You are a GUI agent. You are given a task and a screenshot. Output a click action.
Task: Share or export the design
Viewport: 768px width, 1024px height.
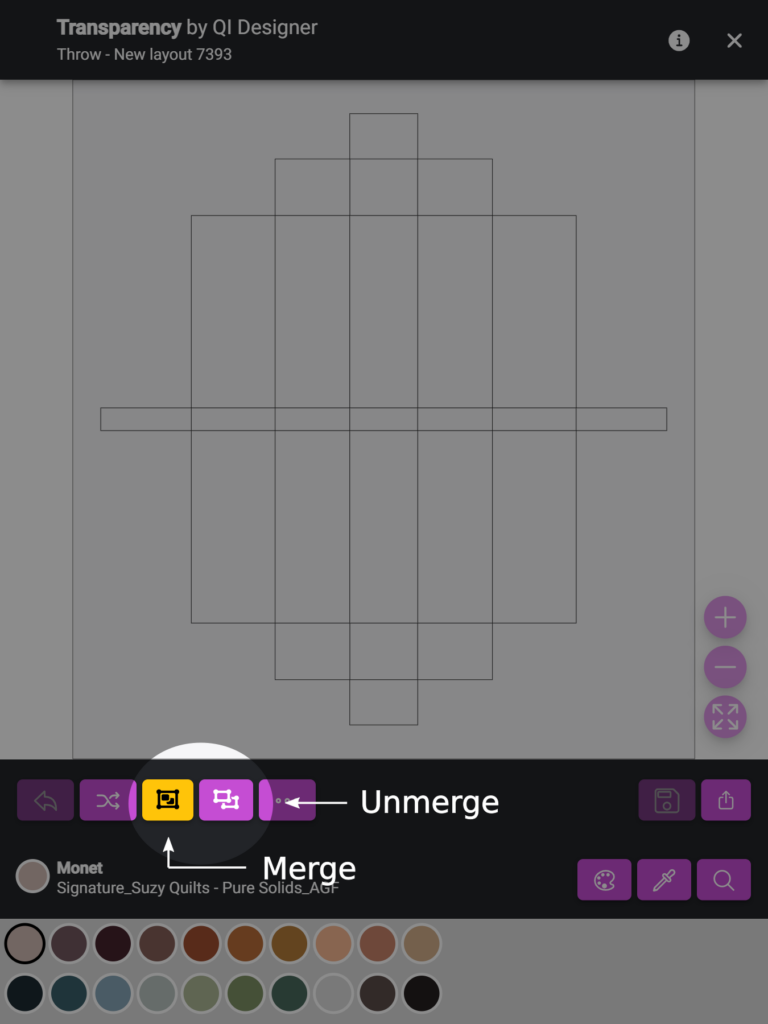pyautogui.click(x=726, y=800)
